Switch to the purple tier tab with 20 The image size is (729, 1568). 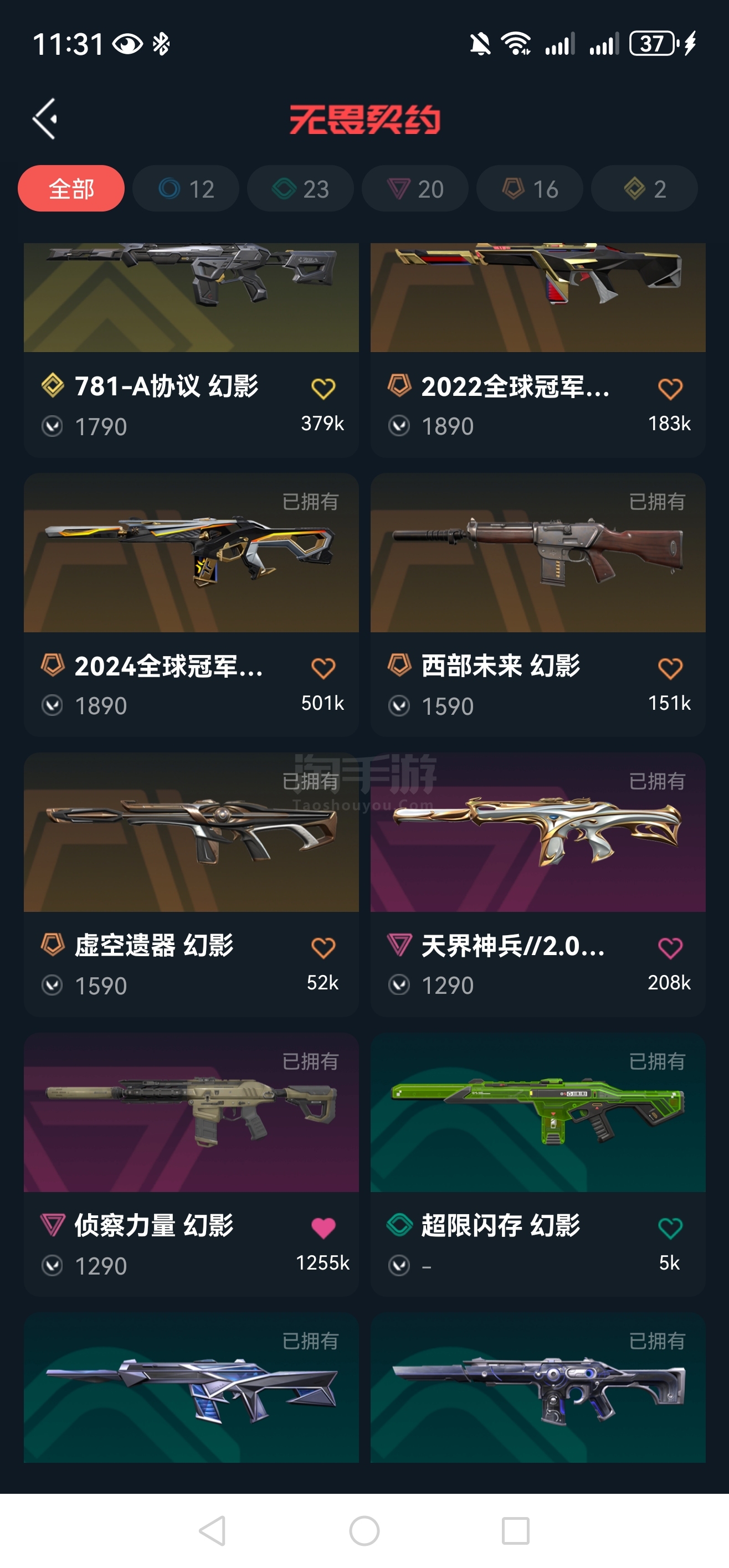pos(415,189)
